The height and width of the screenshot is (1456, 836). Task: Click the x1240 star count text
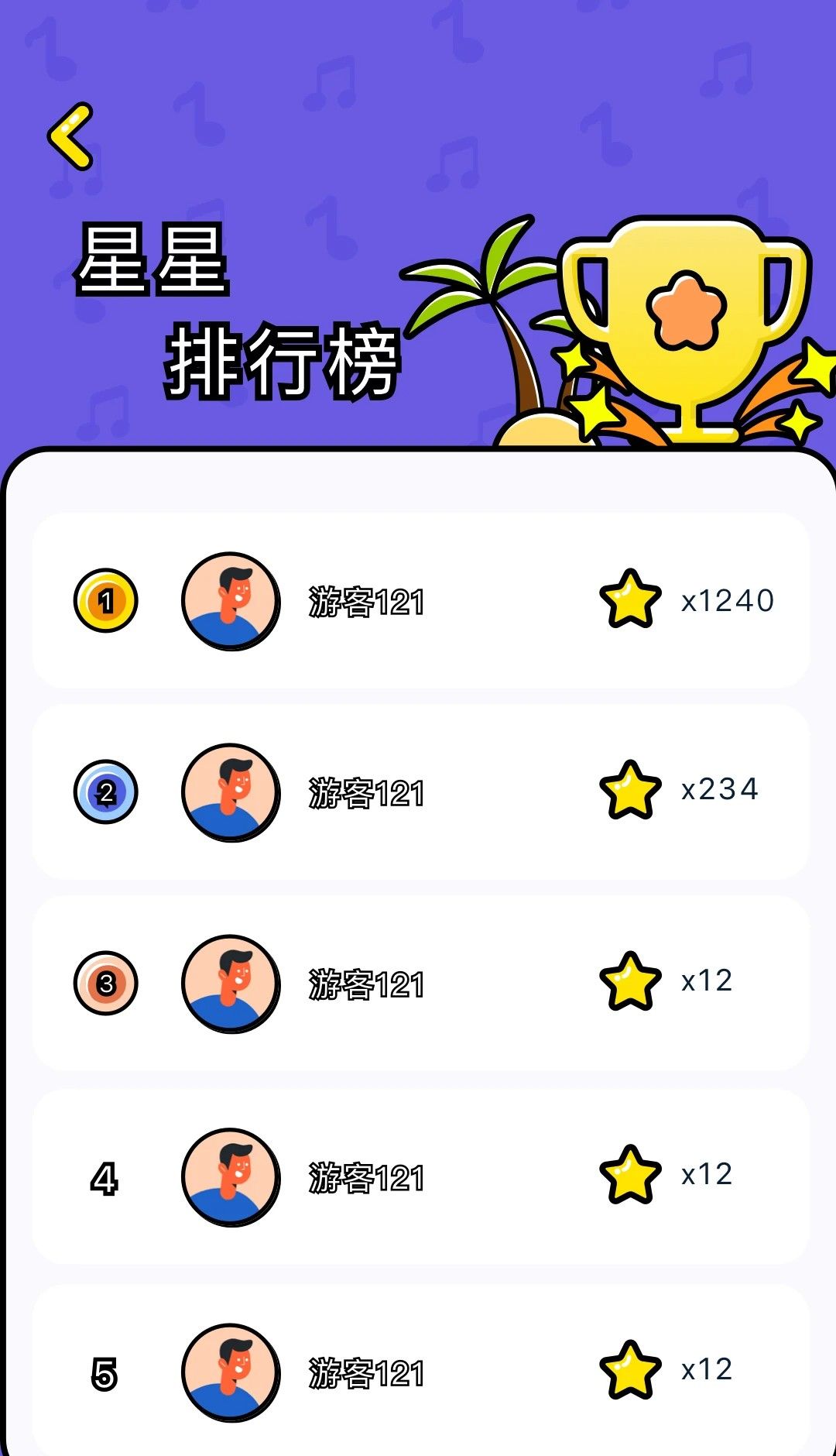728,599
